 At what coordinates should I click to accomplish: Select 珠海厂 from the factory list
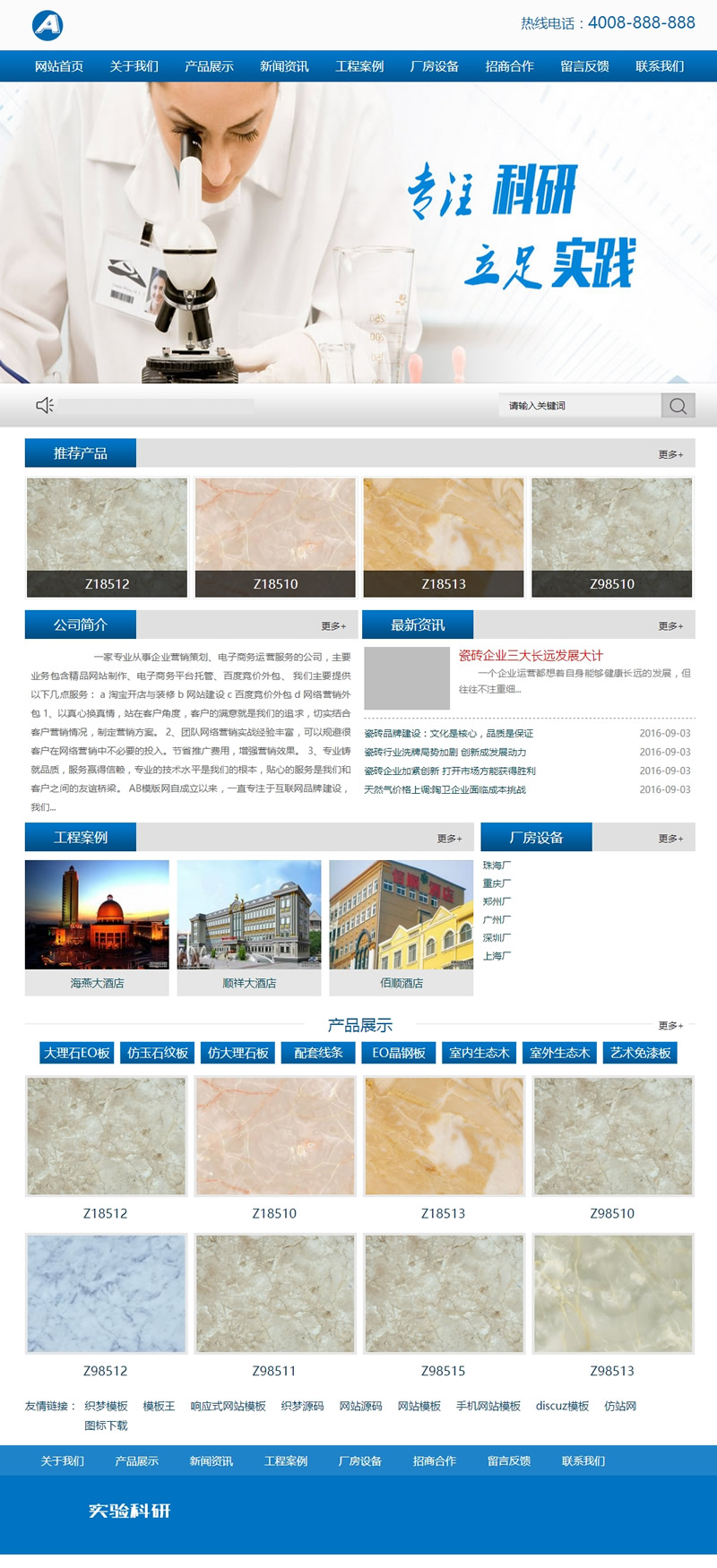click(x=497, y=866)
